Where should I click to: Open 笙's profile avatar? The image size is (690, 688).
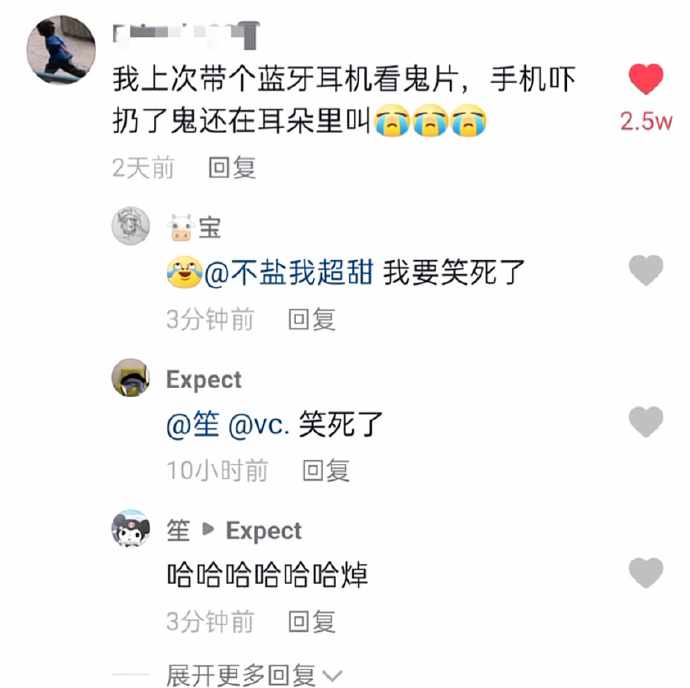click(x=130, y=529)
